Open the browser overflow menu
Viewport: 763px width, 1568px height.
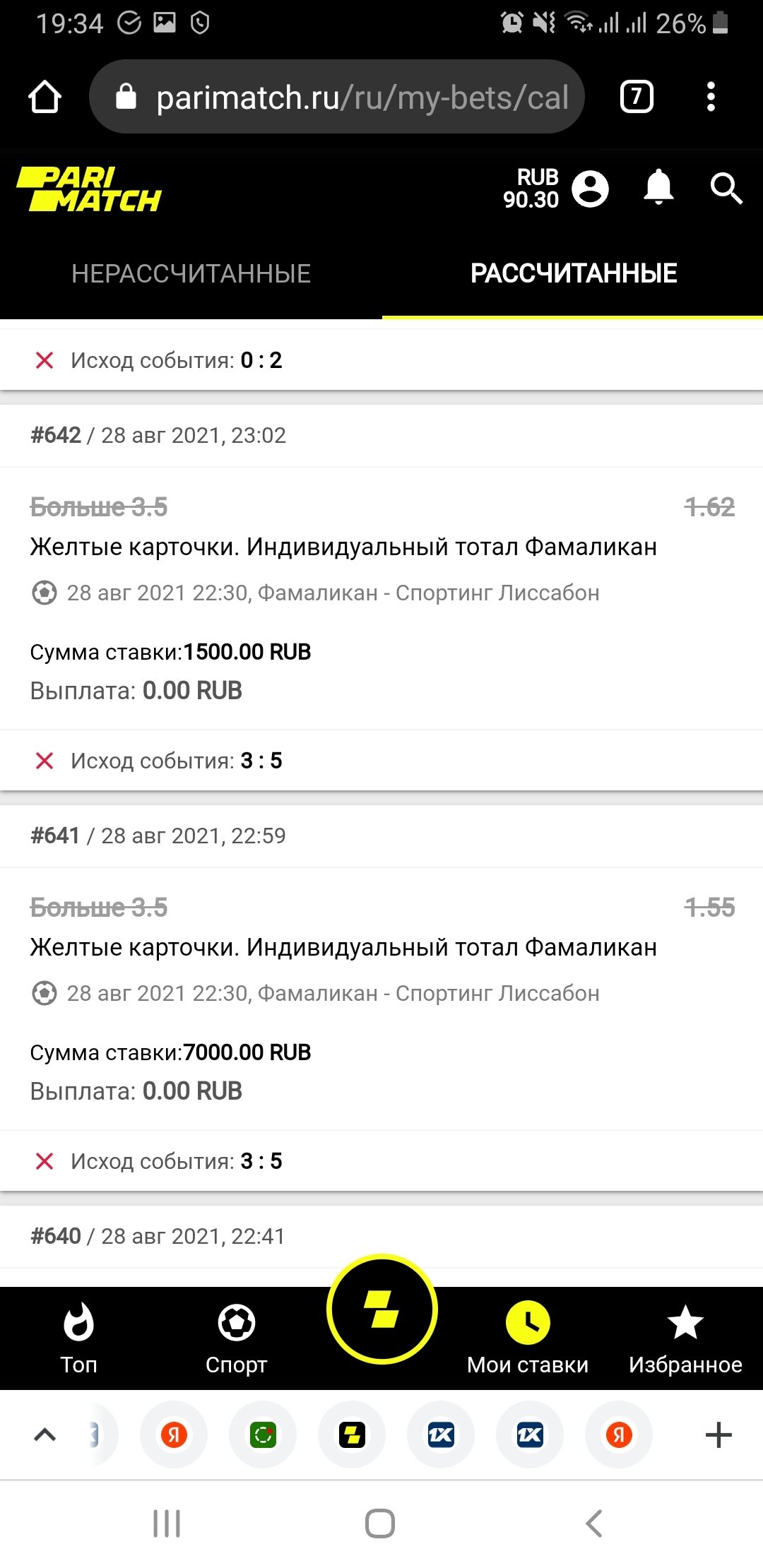tap(711, 97)
